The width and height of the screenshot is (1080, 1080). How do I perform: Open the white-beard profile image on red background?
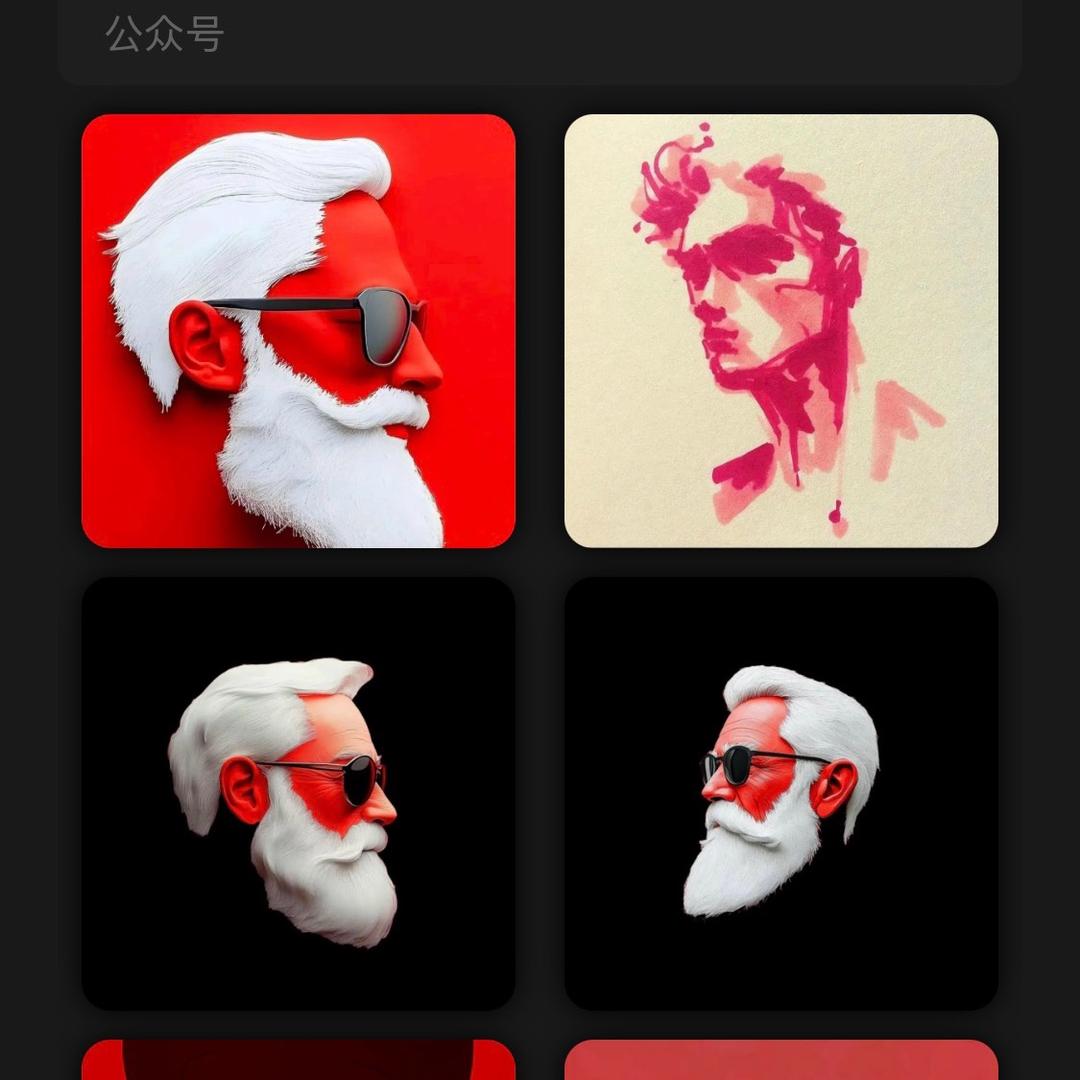tap(298, 331)
